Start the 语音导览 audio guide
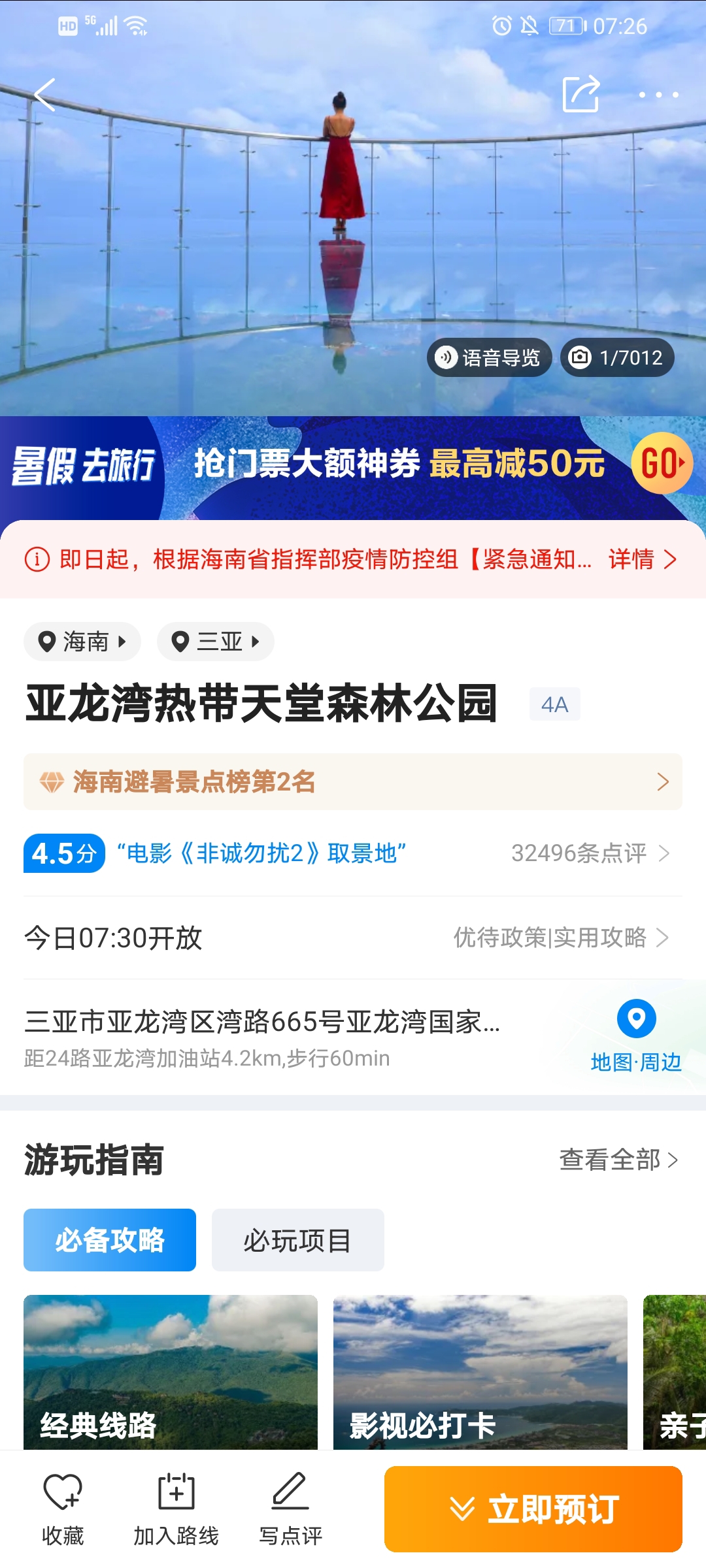The image size is (706, 1568). [x=489, y=357]
